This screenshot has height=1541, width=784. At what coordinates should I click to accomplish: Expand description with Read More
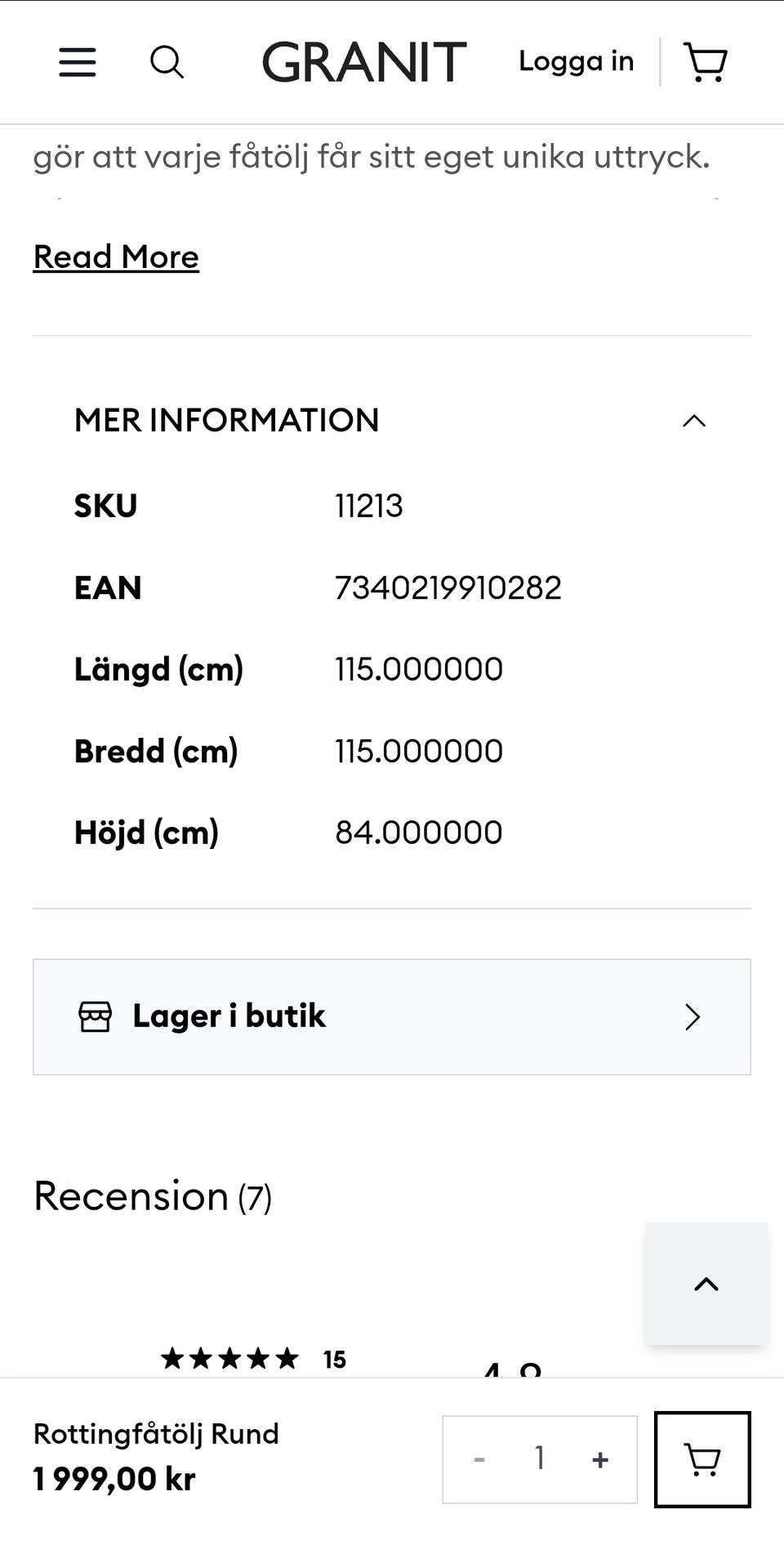116,257
